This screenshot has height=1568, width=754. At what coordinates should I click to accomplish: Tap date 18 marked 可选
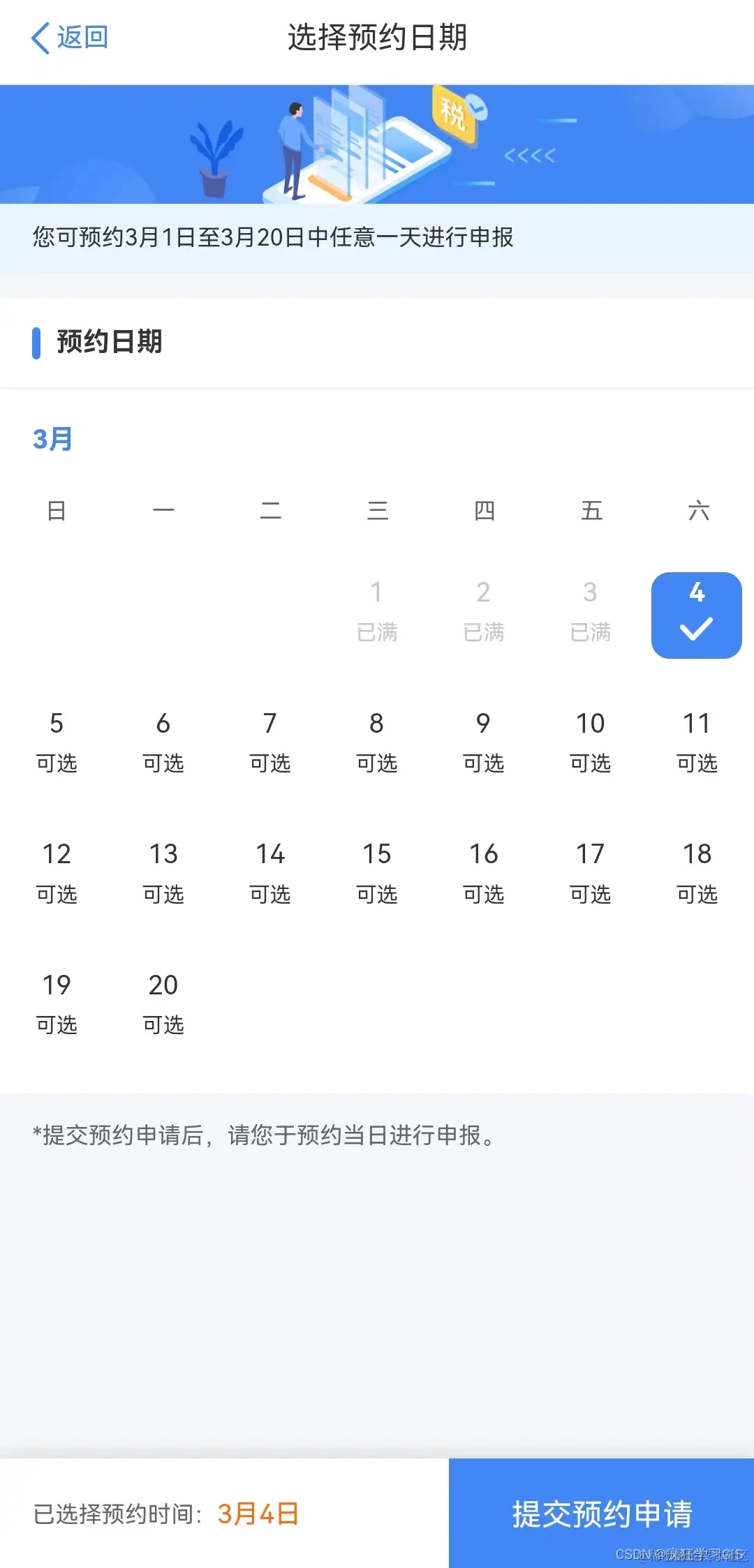697,872
